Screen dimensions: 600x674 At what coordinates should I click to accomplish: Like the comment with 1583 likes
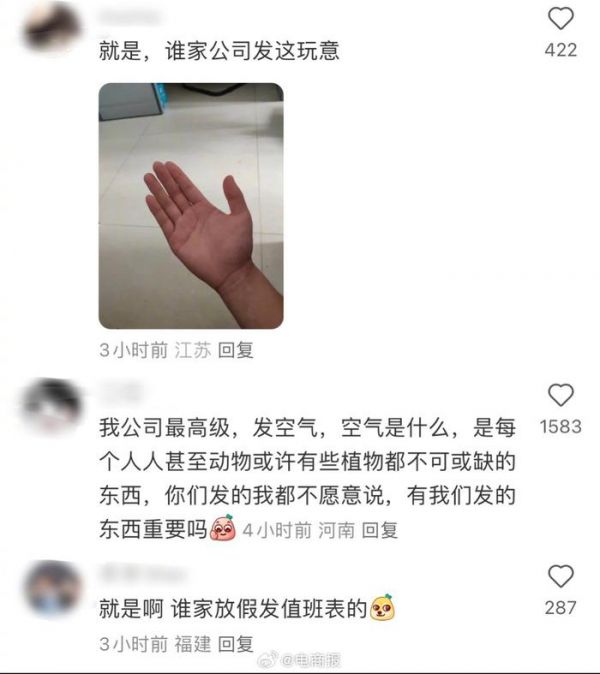(x=561, y=395)
